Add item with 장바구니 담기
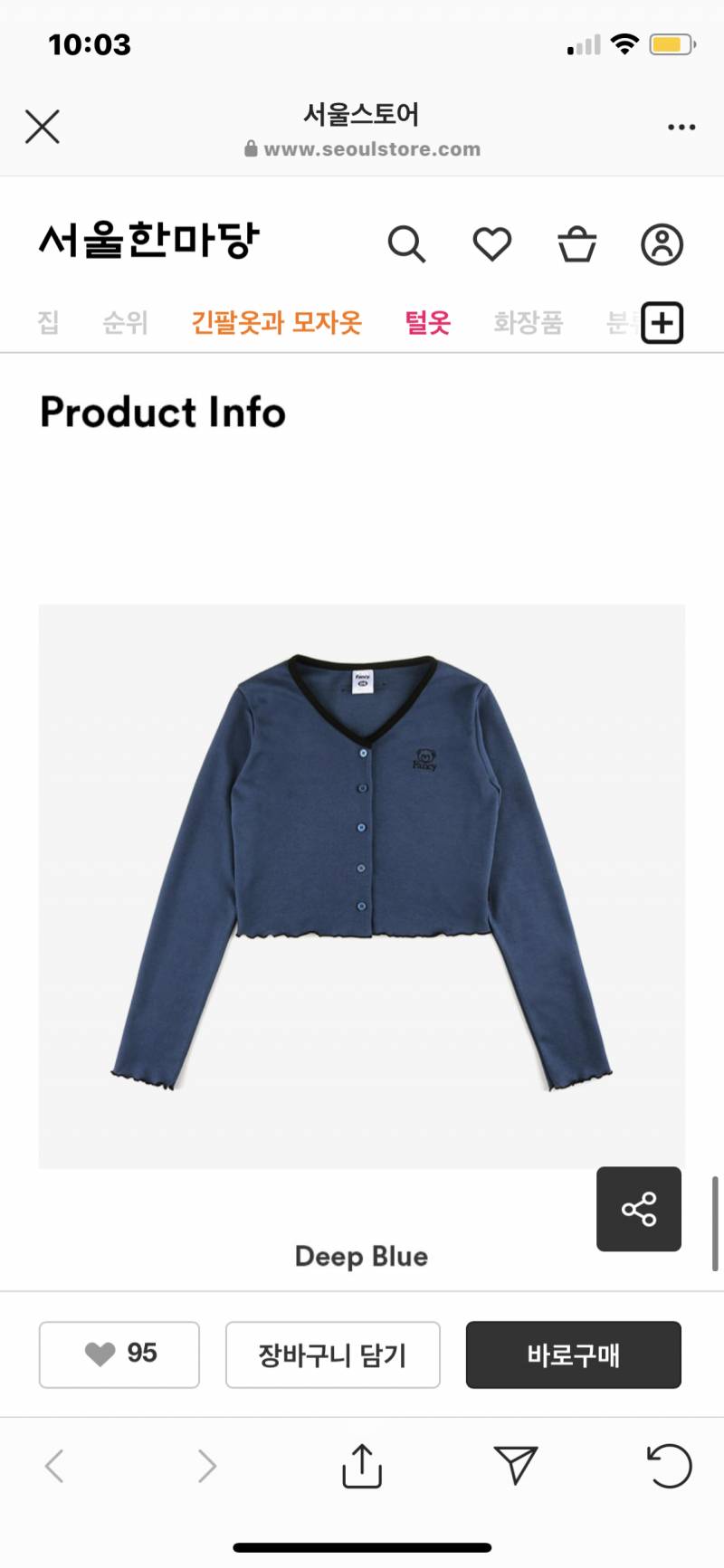Viewport: 724px width, 1568px height. pos(332,1354)
